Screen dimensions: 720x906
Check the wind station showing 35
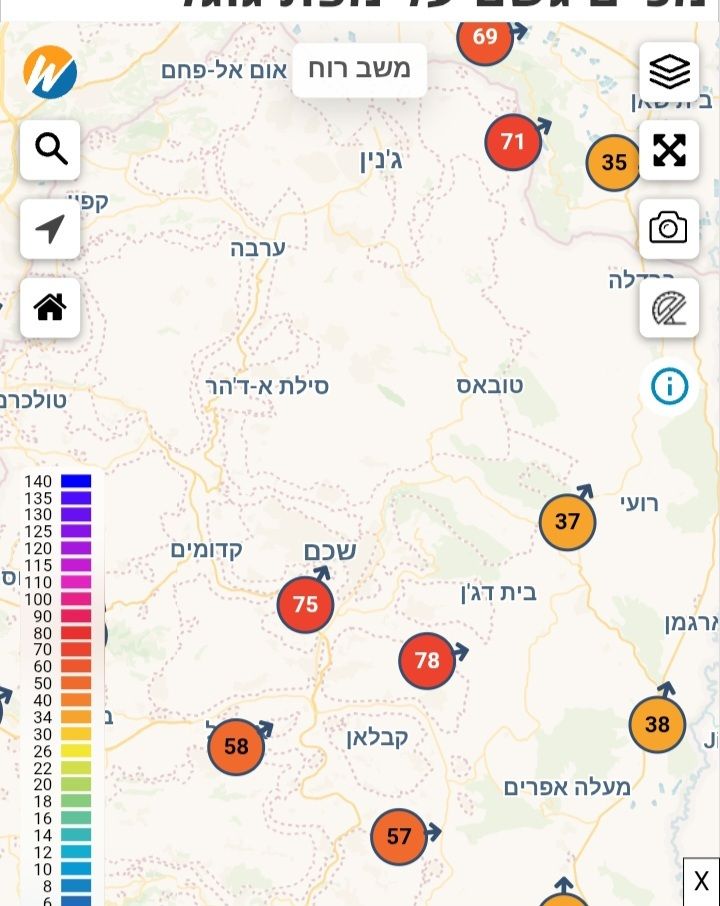coord(614,162)
